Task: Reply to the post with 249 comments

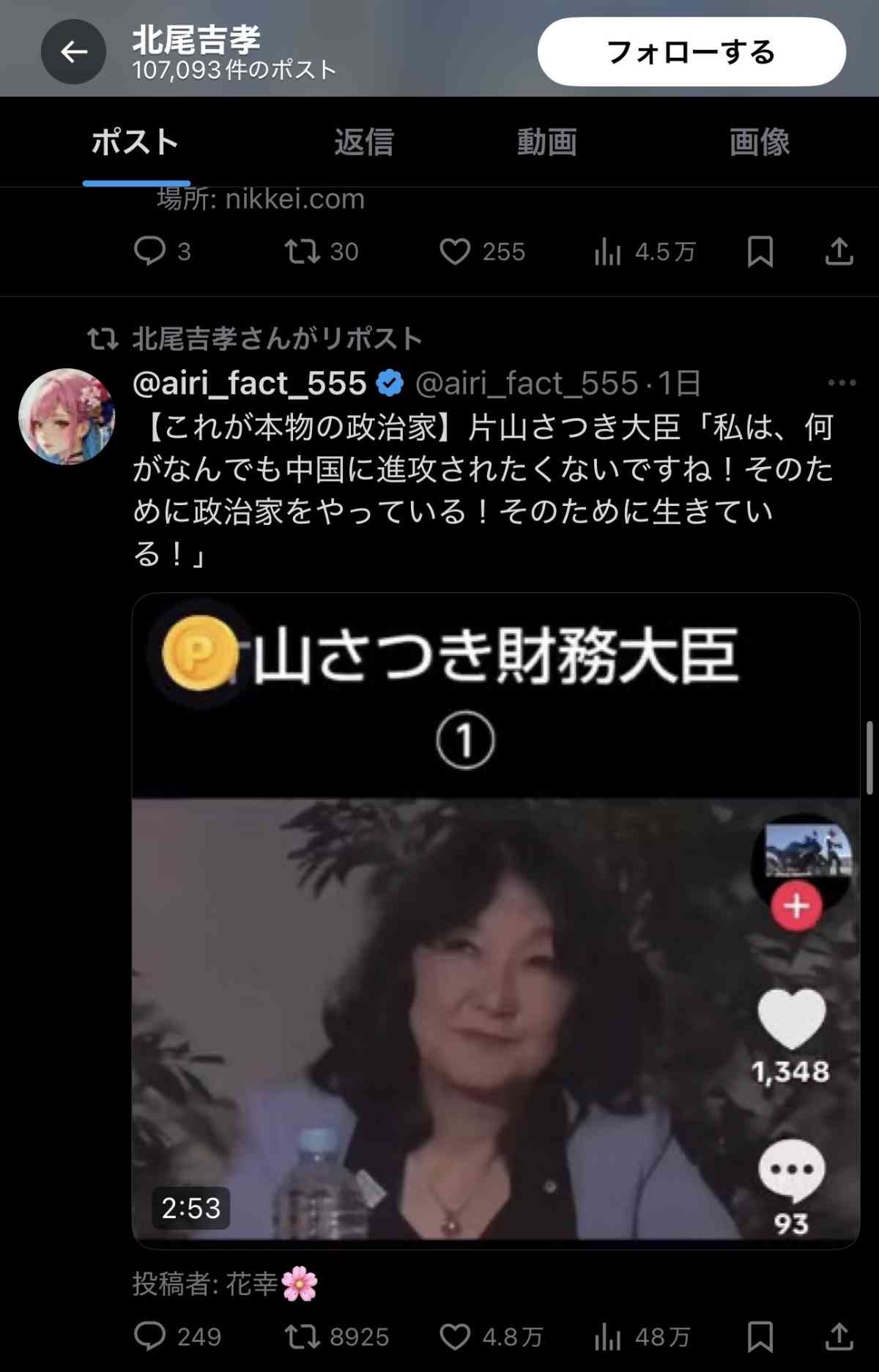Action: (150, 1336)
